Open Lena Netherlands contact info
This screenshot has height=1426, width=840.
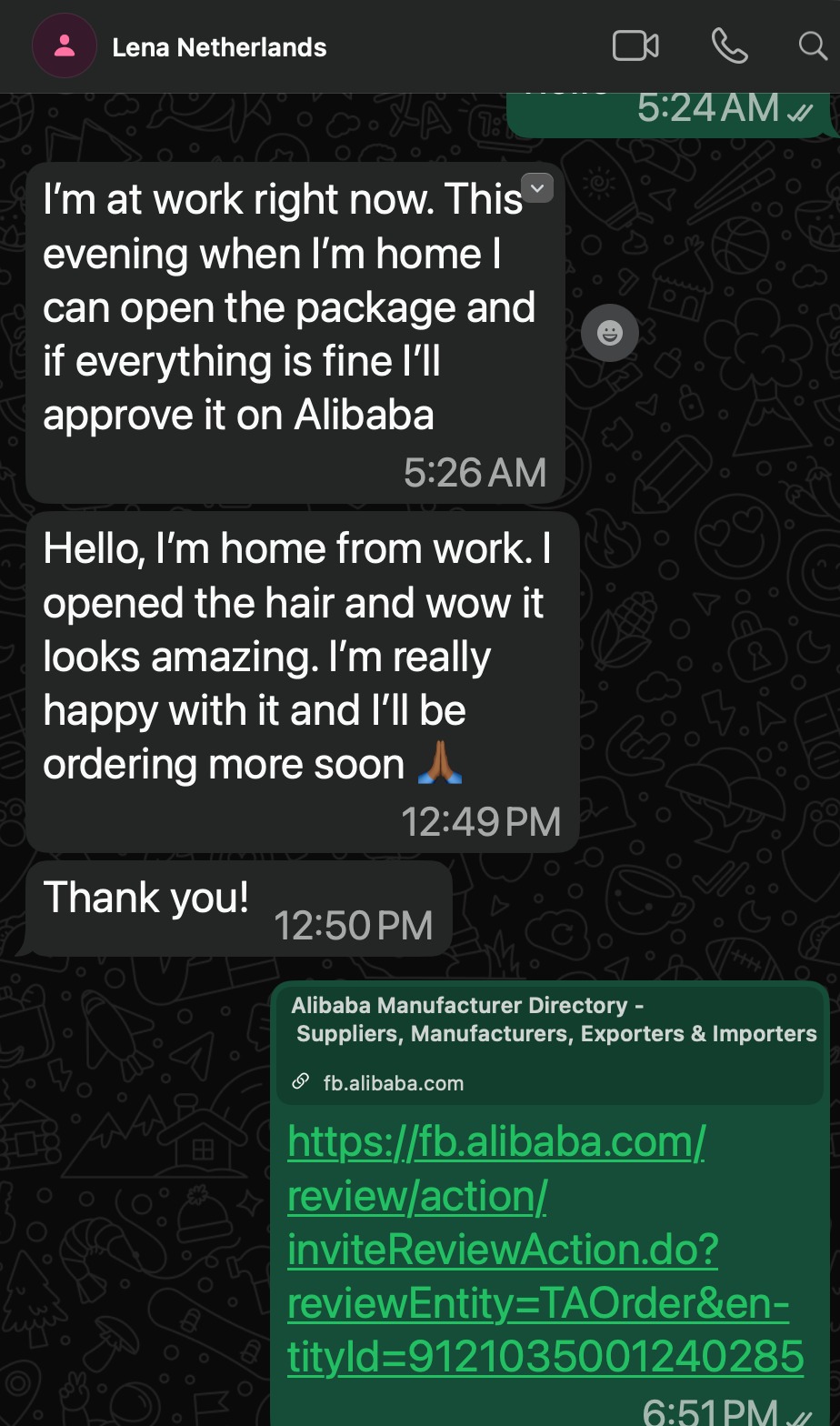(x=218, y=47)
